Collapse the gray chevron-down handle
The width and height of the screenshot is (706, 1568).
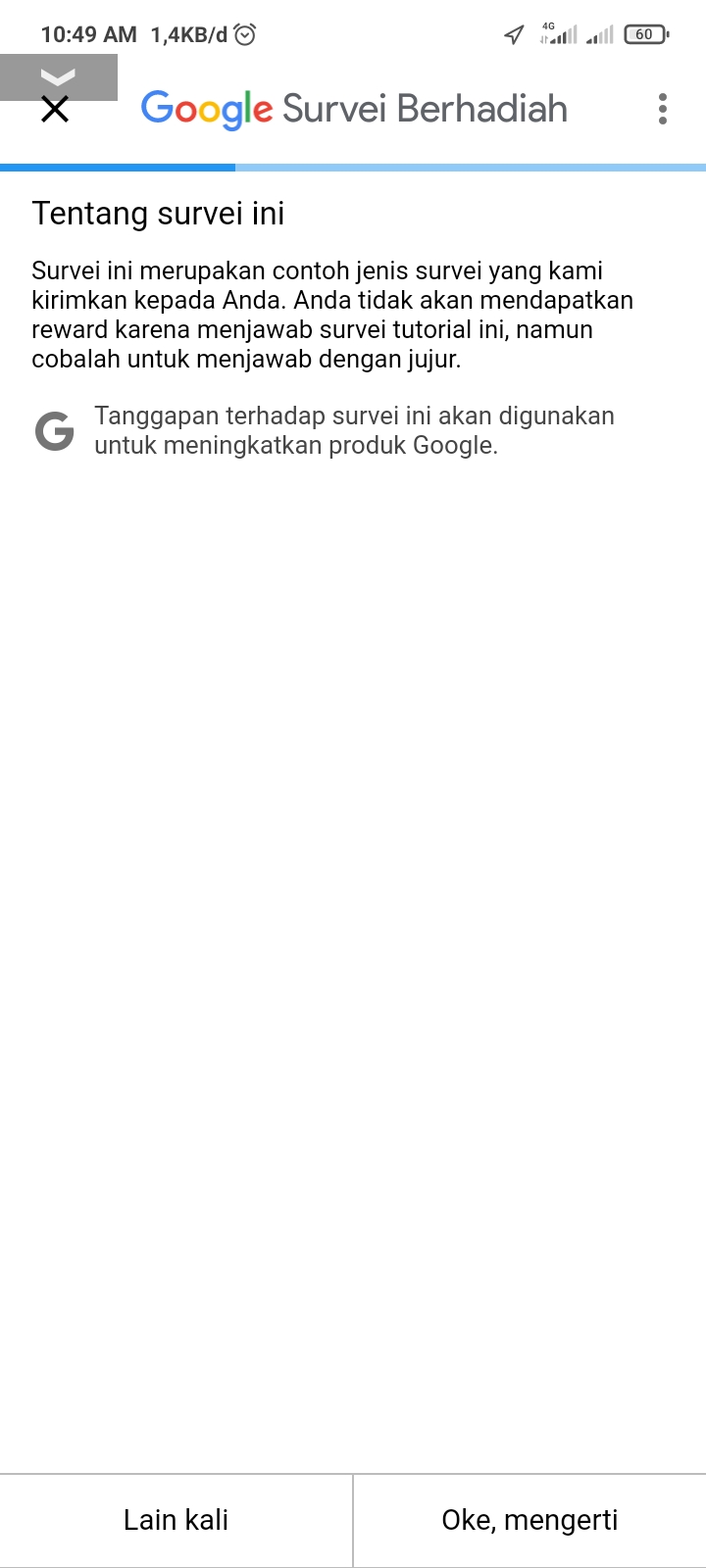(59, 77)
